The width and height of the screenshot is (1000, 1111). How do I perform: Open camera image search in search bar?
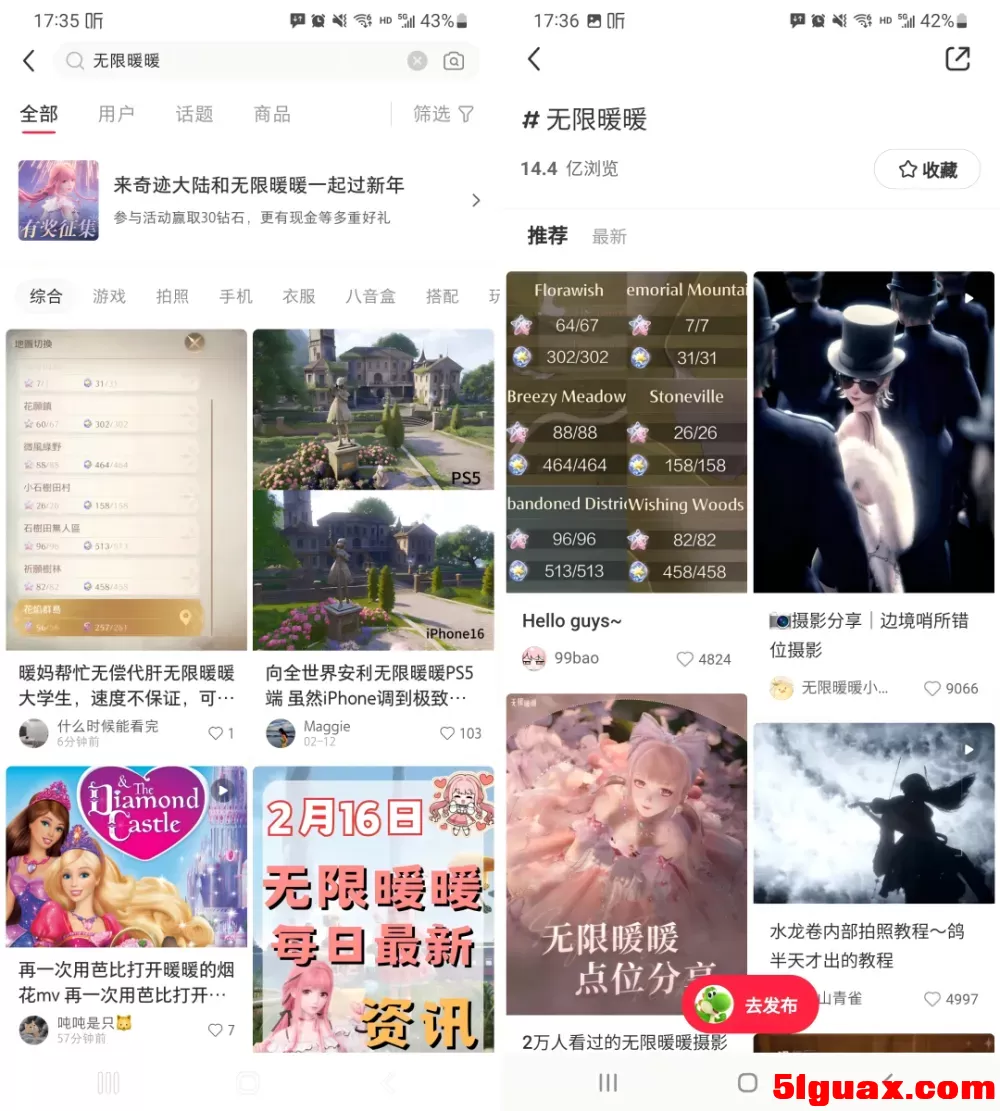(454, 61)
